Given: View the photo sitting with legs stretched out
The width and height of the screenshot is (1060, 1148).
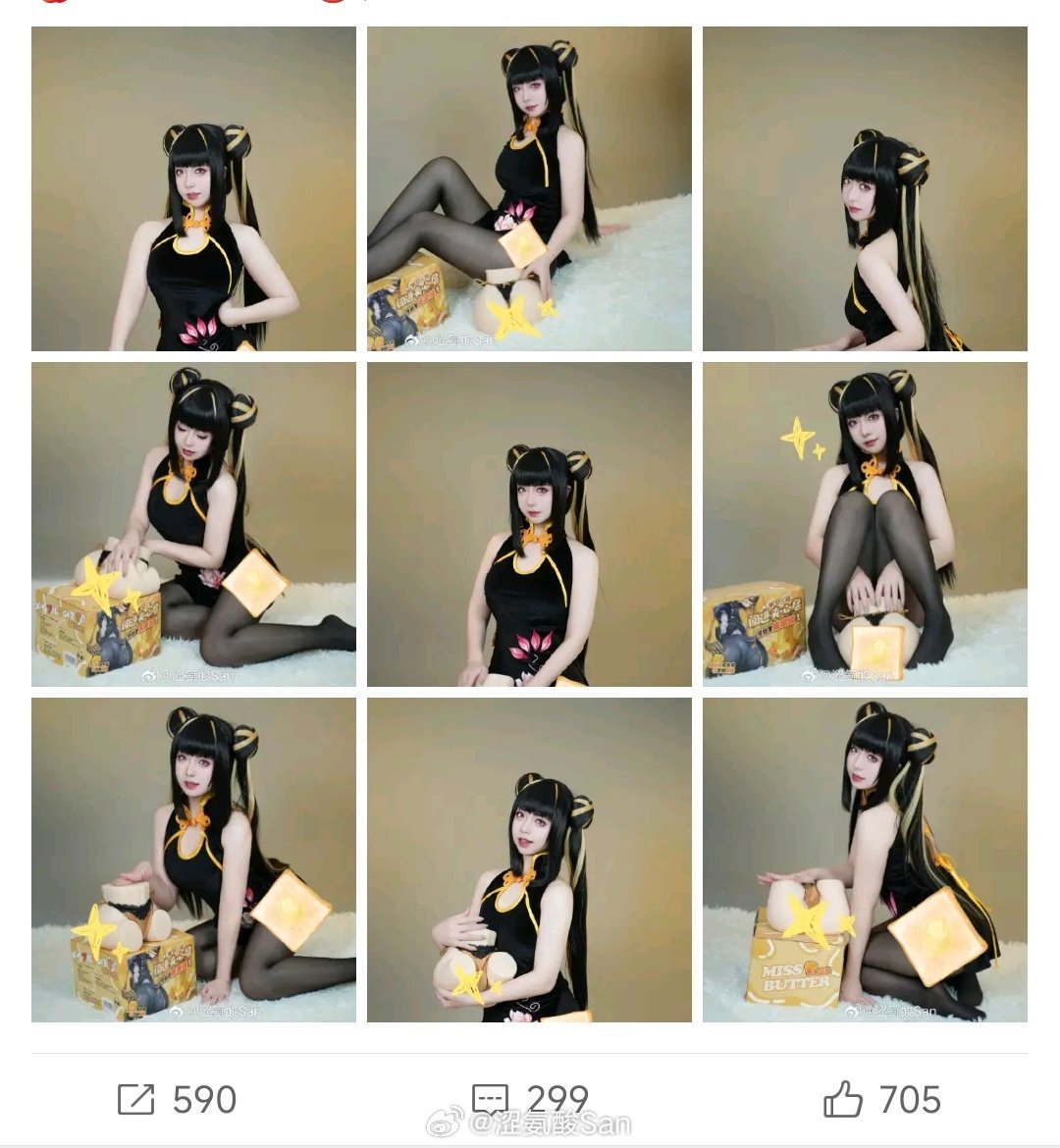Looking at the screenshot, I should pos(529,188).
